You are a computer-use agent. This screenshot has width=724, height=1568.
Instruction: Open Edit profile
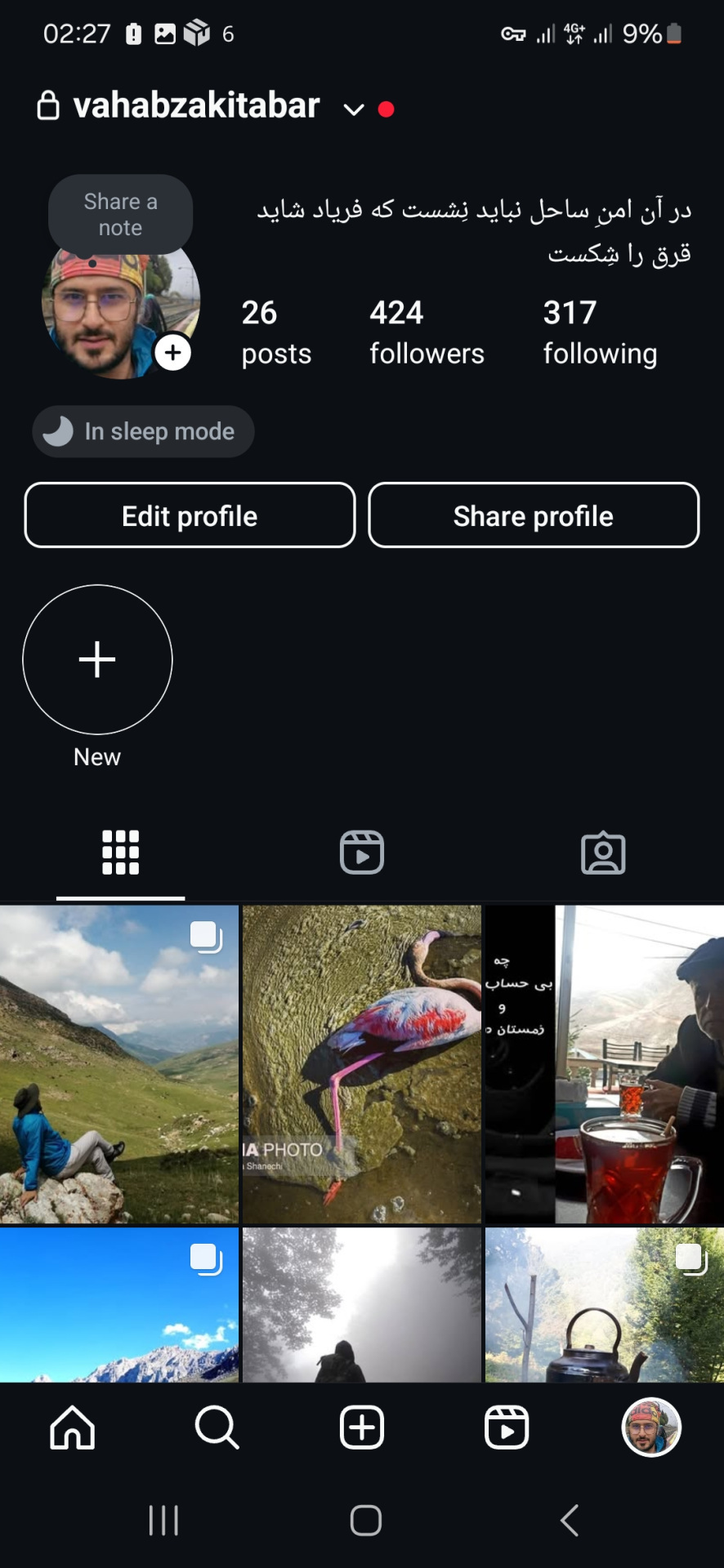coord(190,515)
